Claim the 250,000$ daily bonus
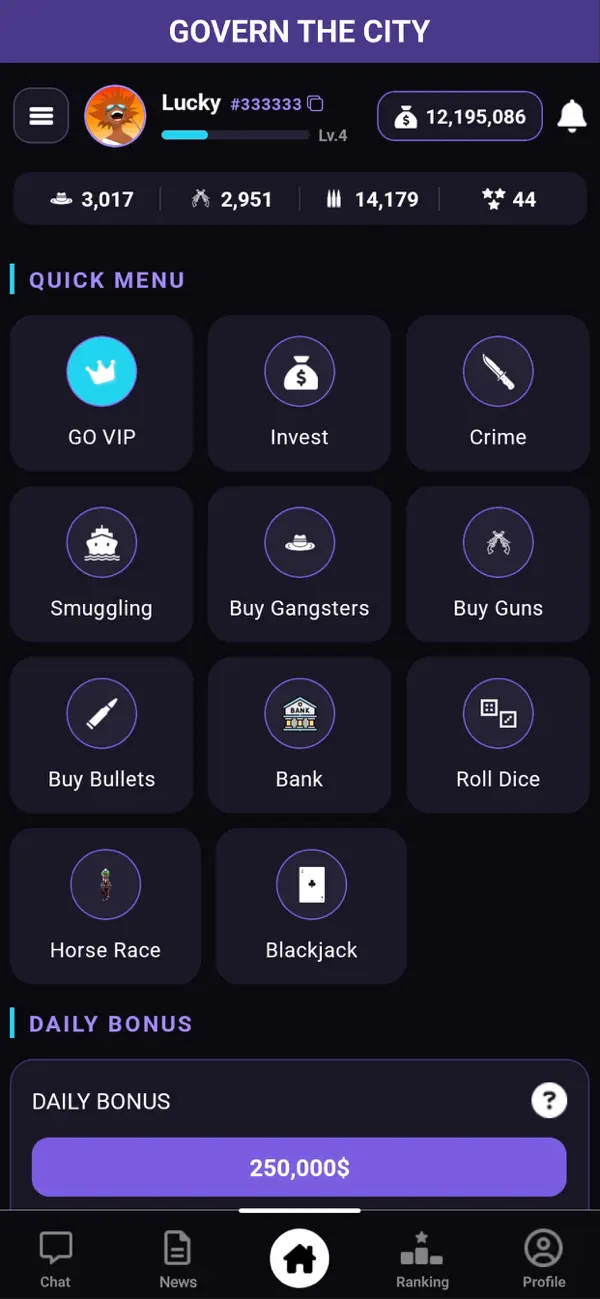 [299, 1167]
